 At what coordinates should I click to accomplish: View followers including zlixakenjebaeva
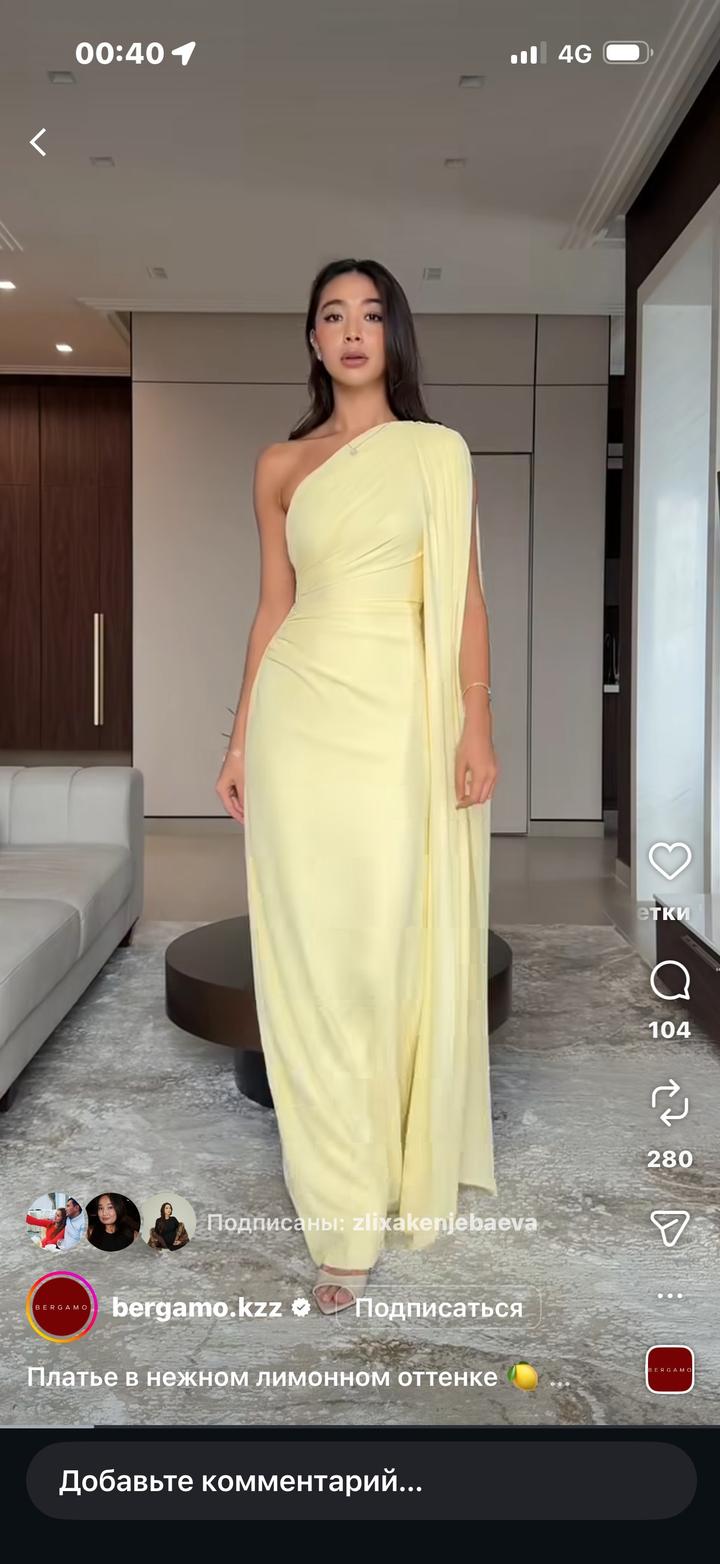(371, 1222)
